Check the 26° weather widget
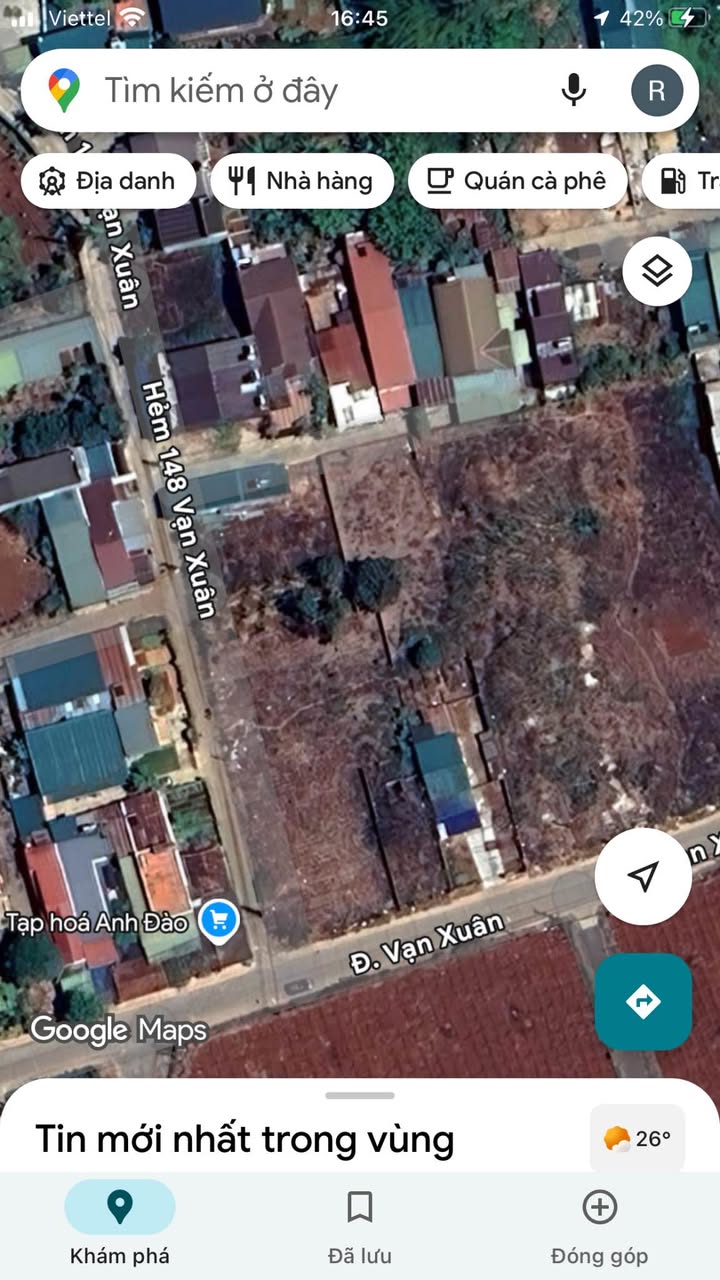Image resolution: width=720 pixels, height=1280 pixels. tap(637, 1138)
